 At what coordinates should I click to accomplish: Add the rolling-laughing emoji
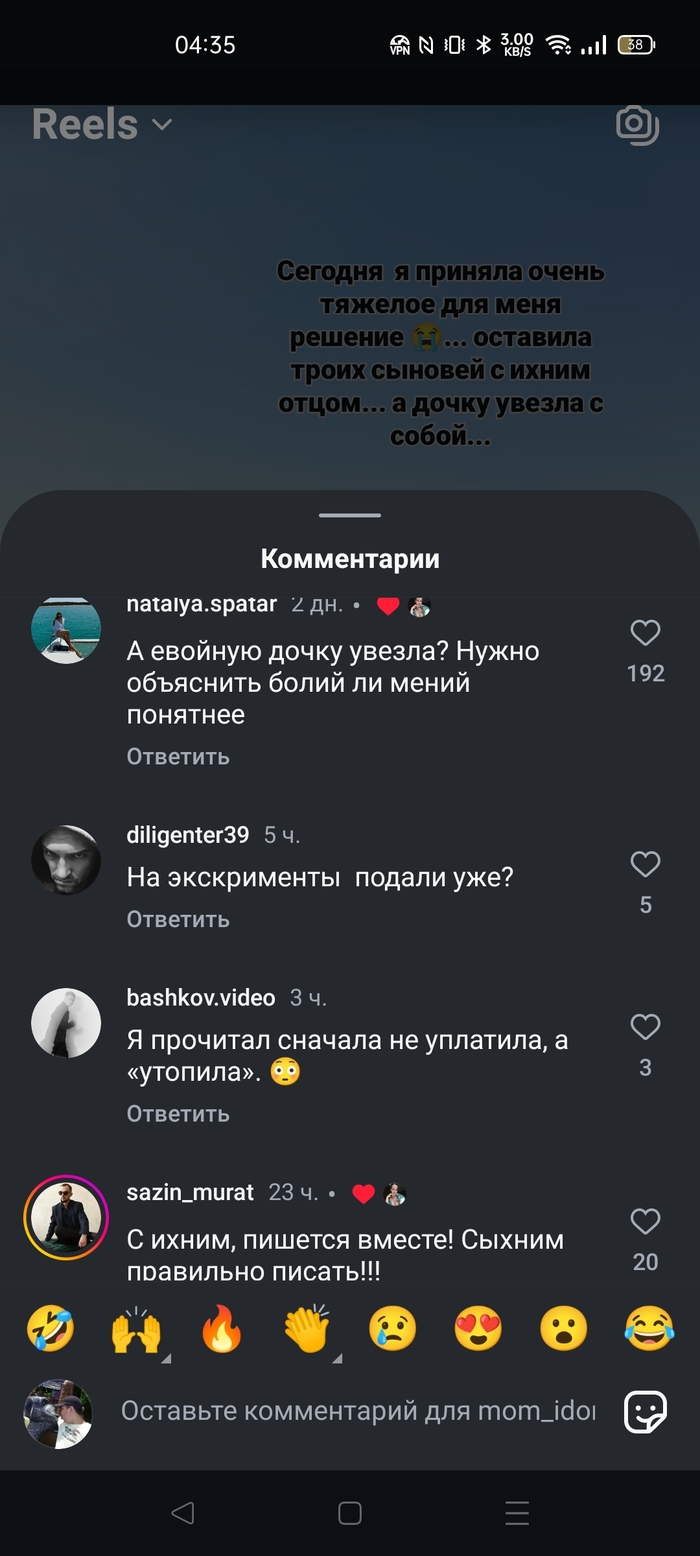50,1331
